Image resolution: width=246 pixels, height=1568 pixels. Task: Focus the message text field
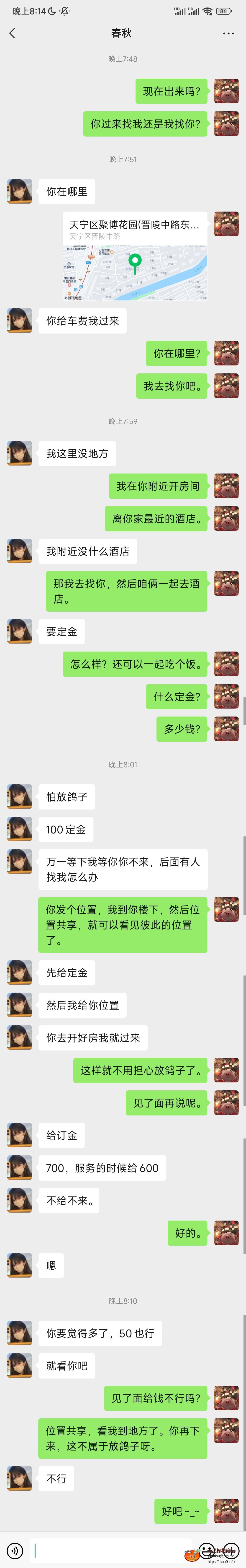tap(110, 1550)
